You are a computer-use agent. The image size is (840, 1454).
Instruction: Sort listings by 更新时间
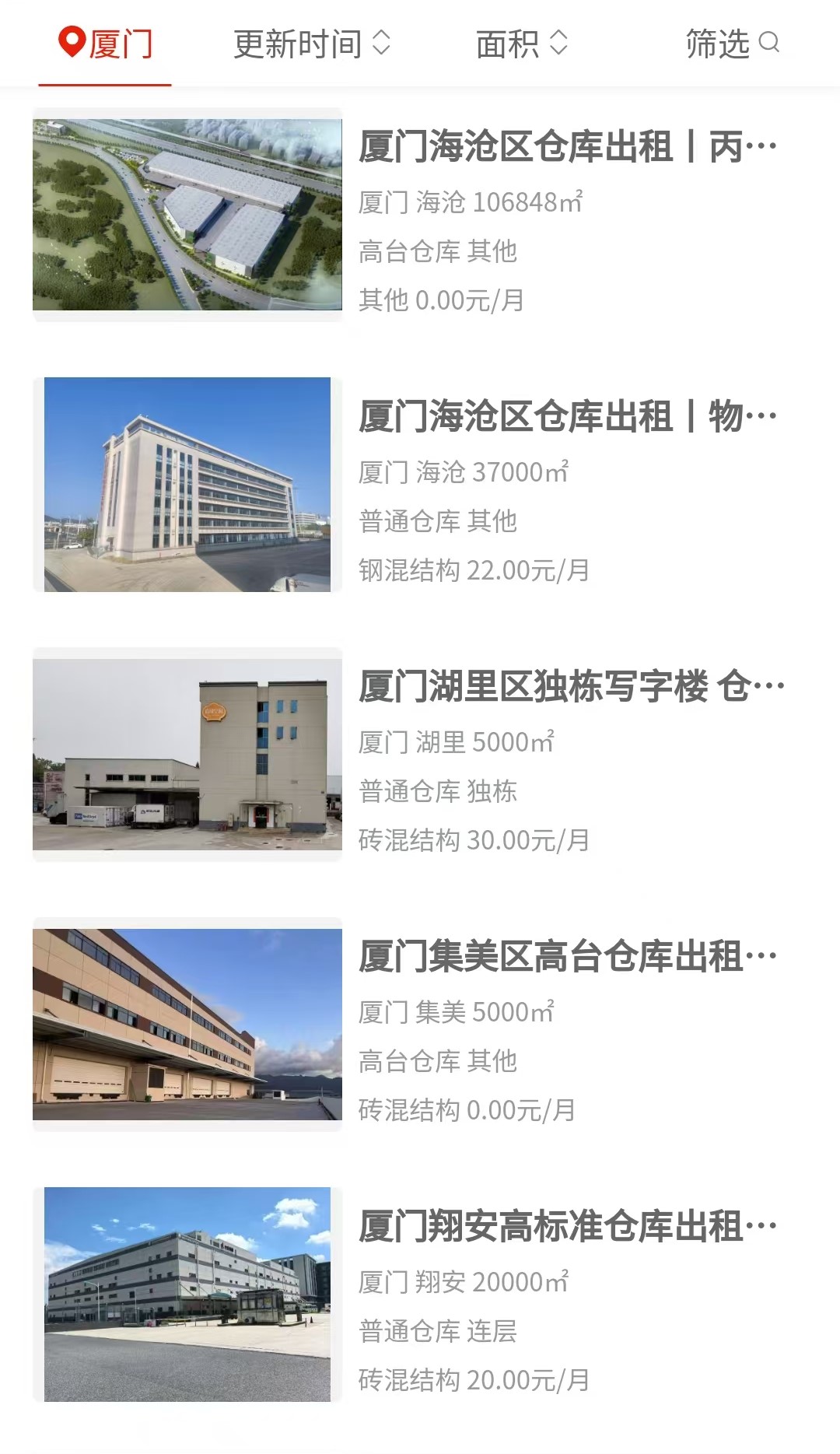[x=312, y=44]
